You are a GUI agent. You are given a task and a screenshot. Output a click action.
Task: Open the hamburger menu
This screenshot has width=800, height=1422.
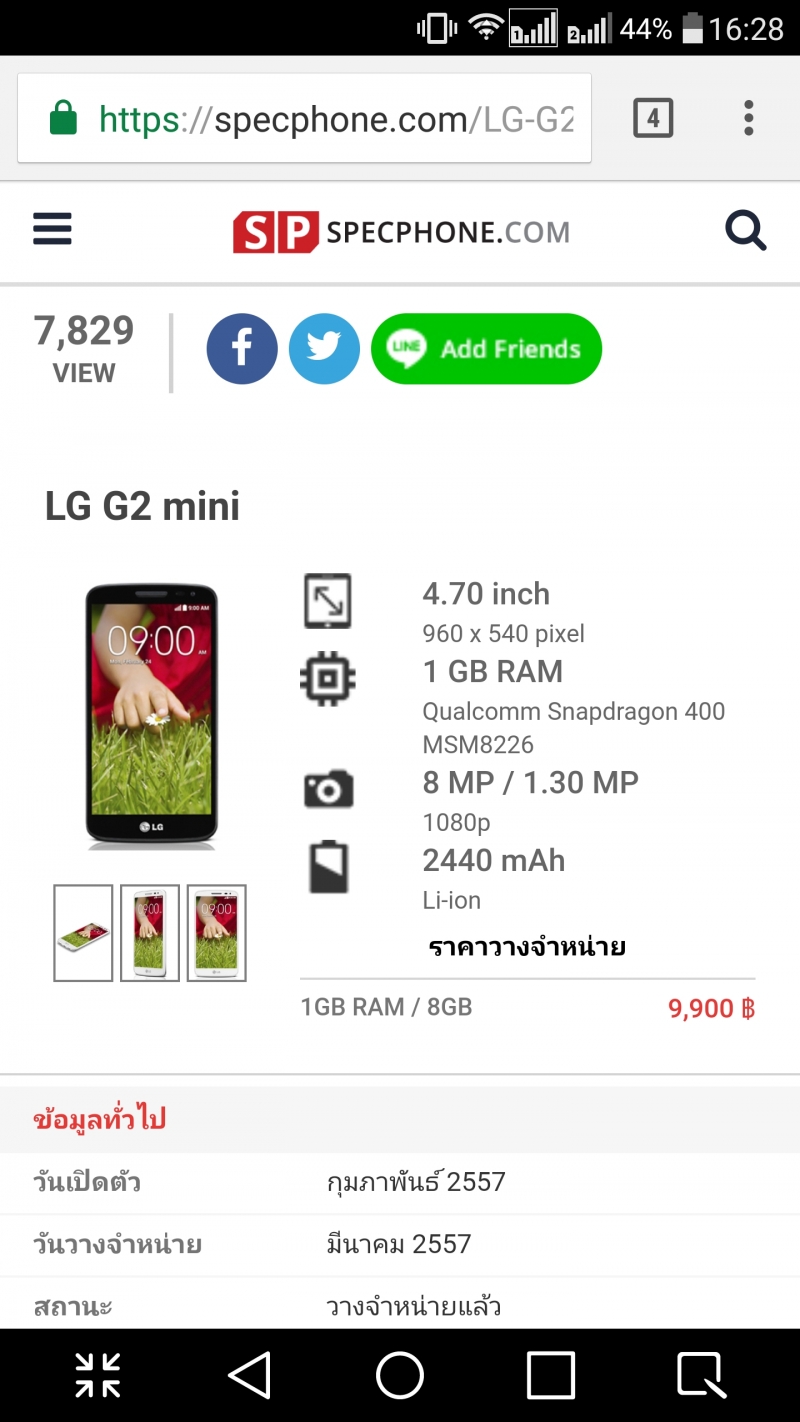coord(52,231)
